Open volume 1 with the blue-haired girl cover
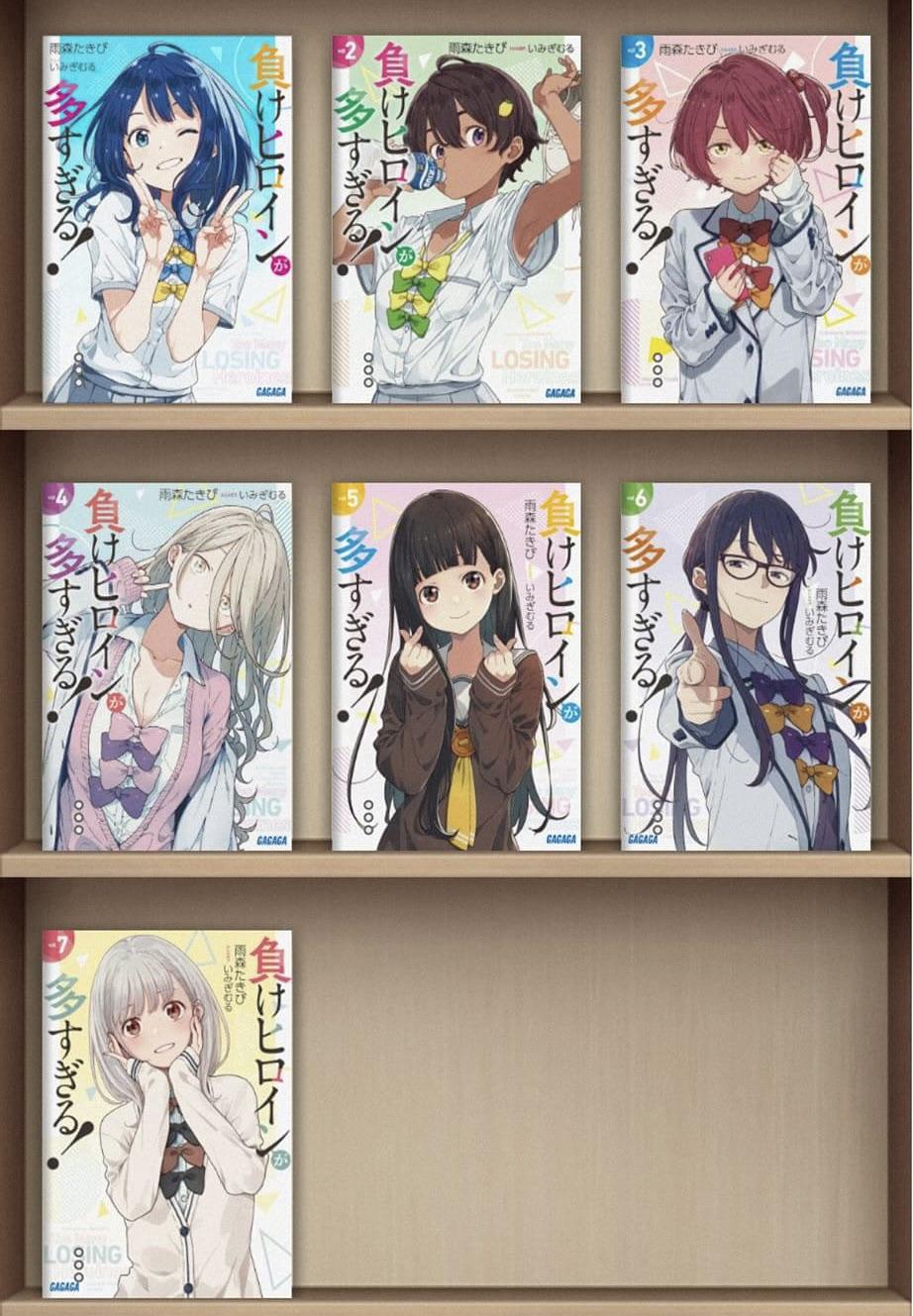 click(x=167, y=219)
